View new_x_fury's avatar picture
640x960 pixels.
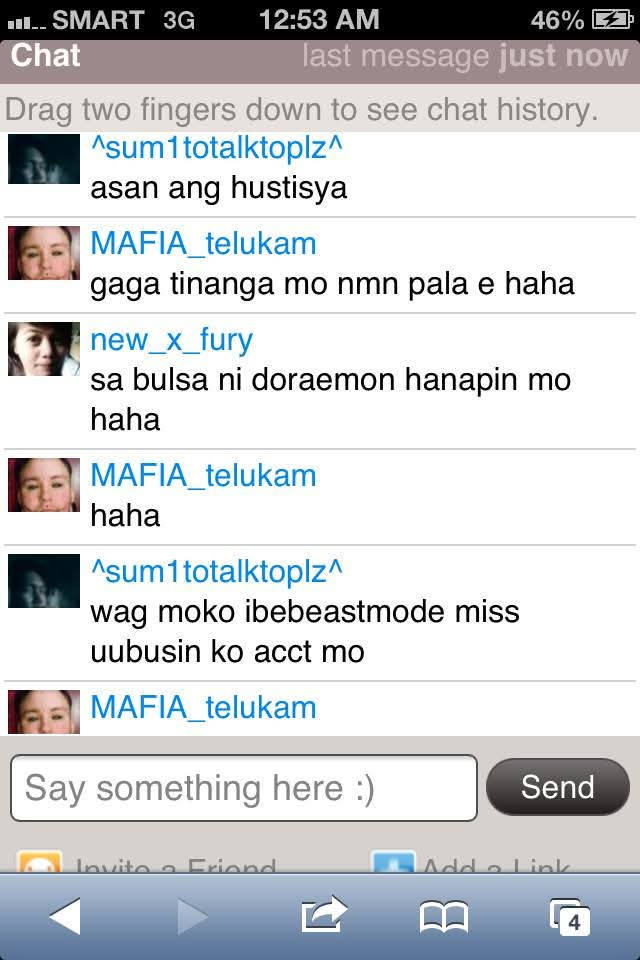(x=44, y=349)
